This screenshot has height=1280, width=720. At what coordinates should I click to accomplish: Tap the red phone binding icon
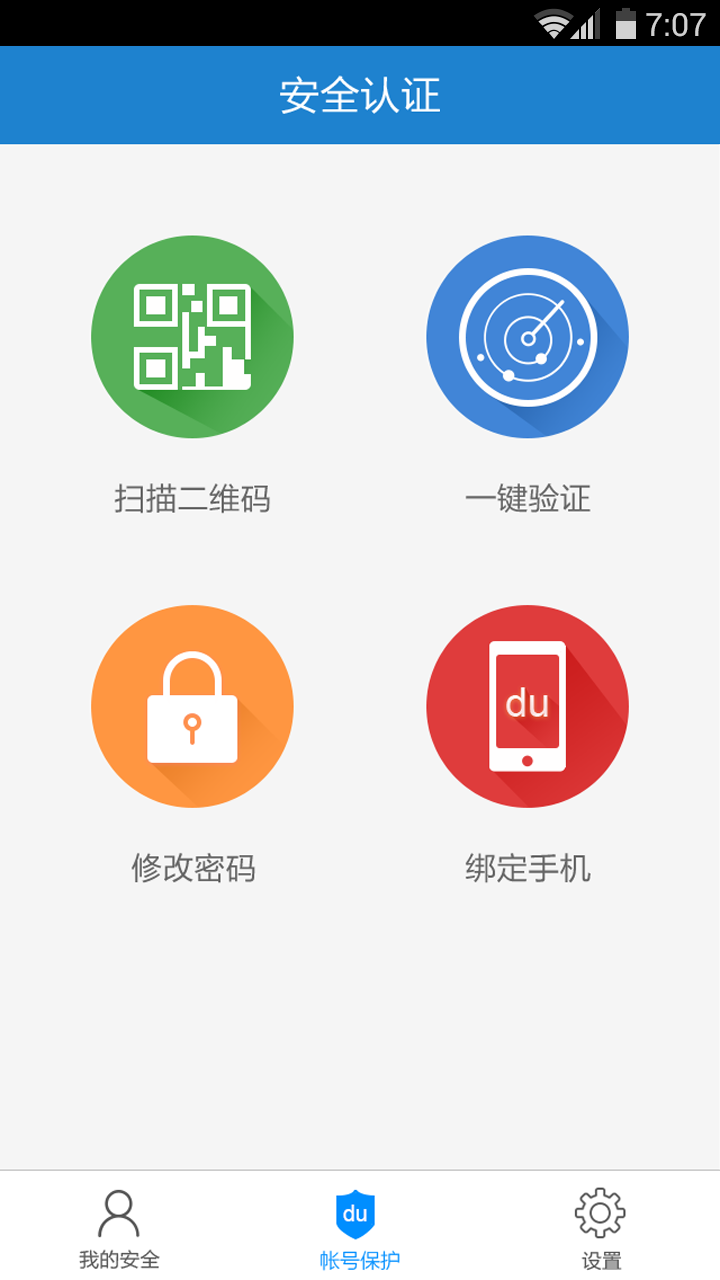pos(527,707)
